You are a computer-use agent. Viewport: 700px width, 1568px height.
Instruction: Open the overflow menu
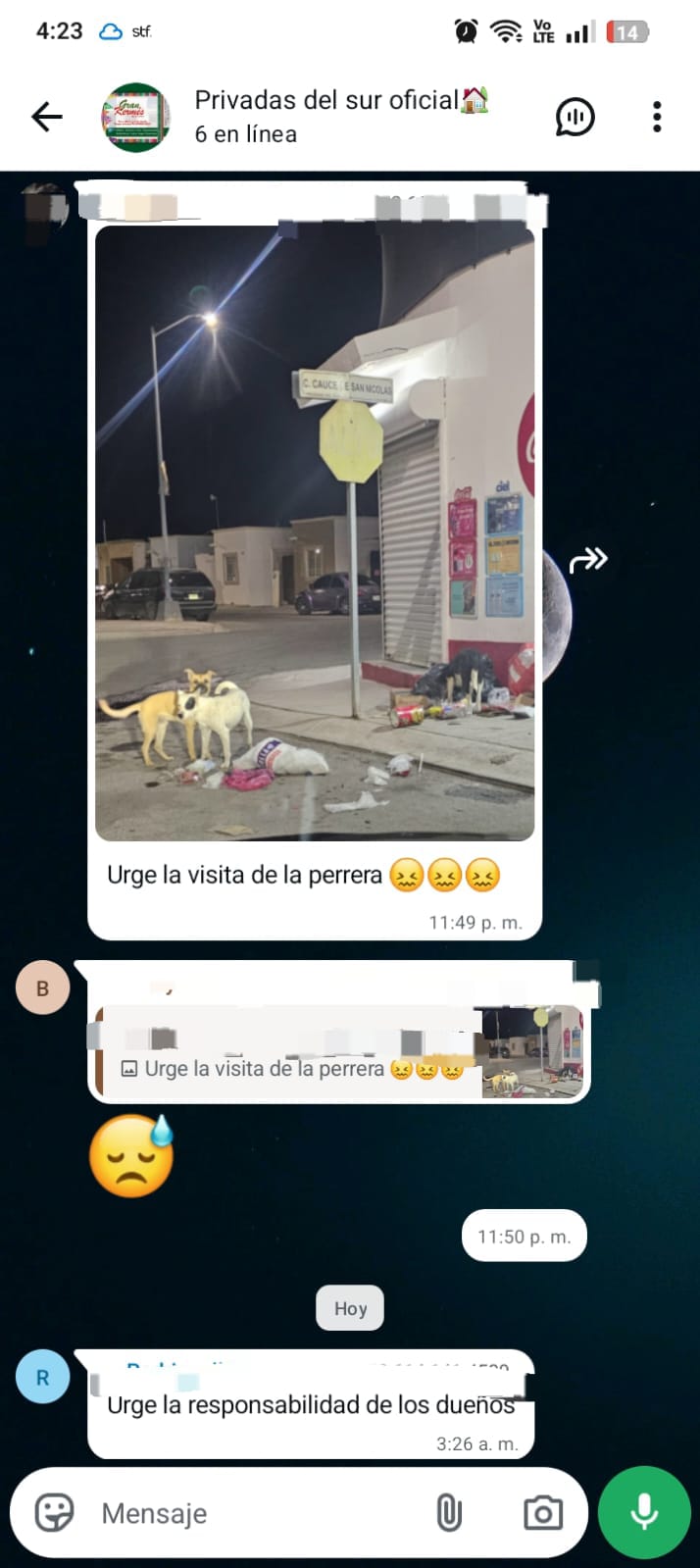(x=657, y=117)
